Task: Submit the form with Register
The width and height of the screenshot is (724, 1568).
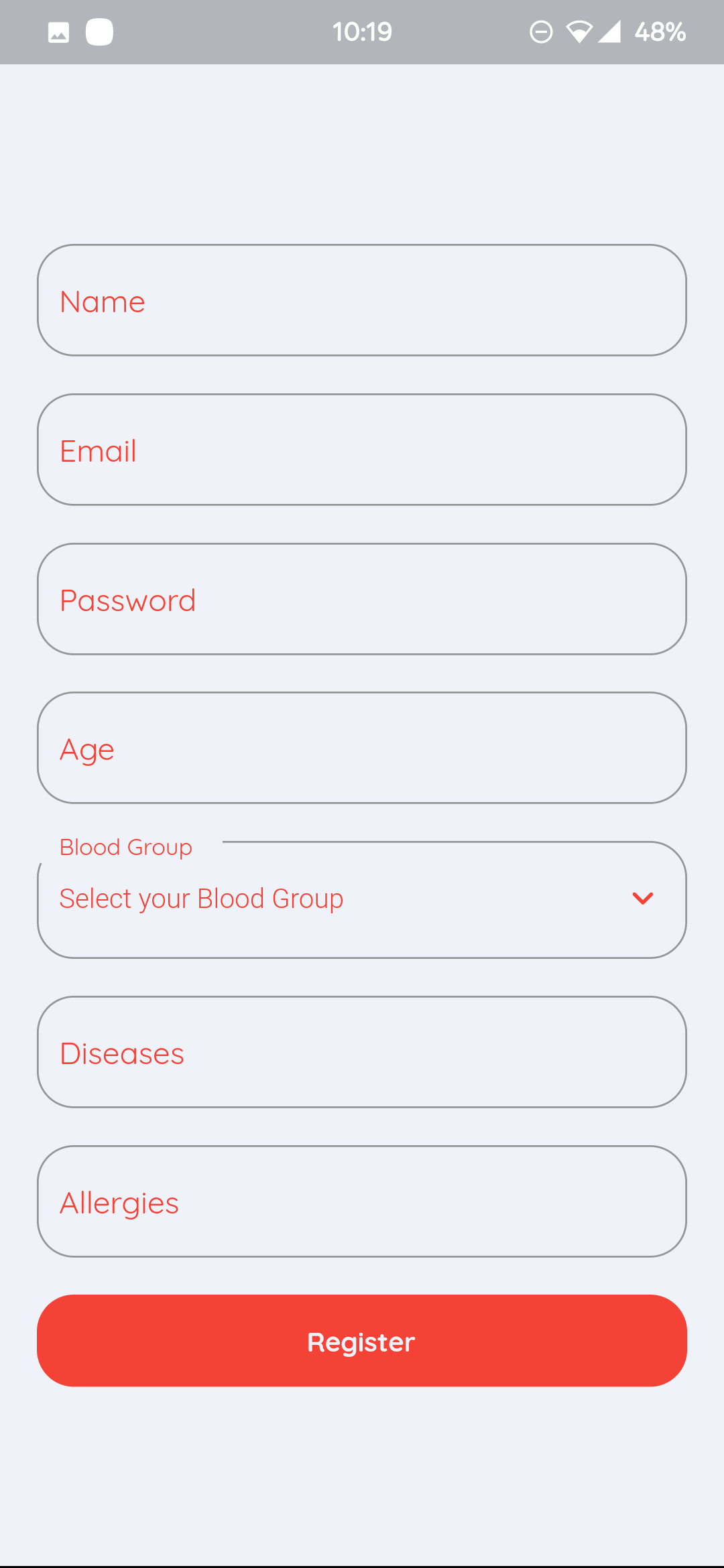Action: pos(362,1341)
